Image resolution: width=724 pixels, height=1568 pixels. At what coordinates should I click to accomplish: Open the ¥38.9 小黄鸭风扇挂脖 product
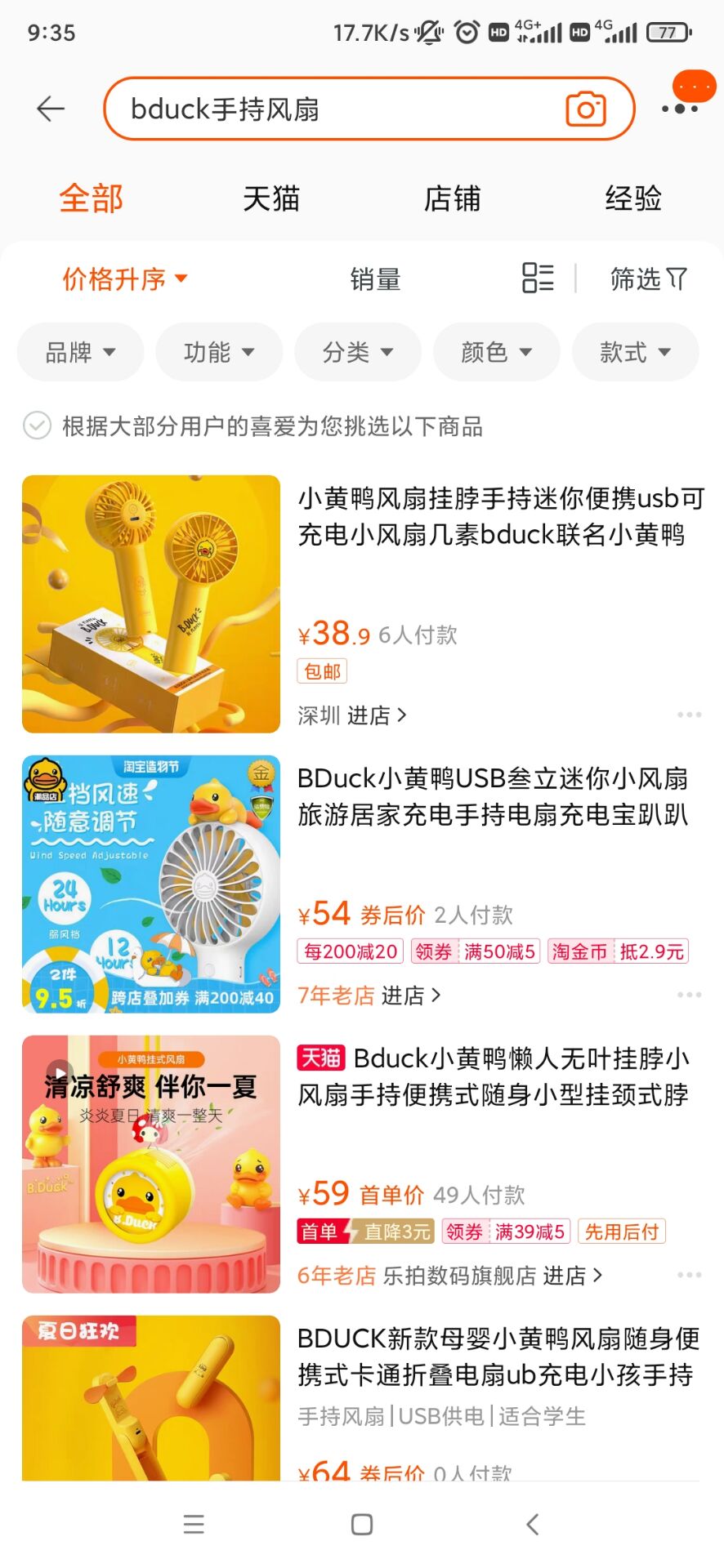coord(500,516)
